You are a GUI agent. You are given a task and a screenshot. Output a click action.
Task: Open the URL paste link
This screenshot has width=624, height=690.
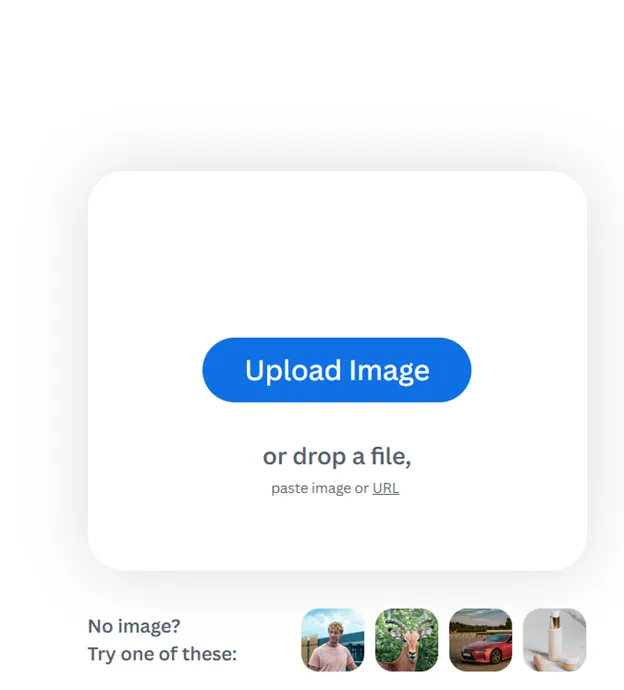tap(386, 489)
